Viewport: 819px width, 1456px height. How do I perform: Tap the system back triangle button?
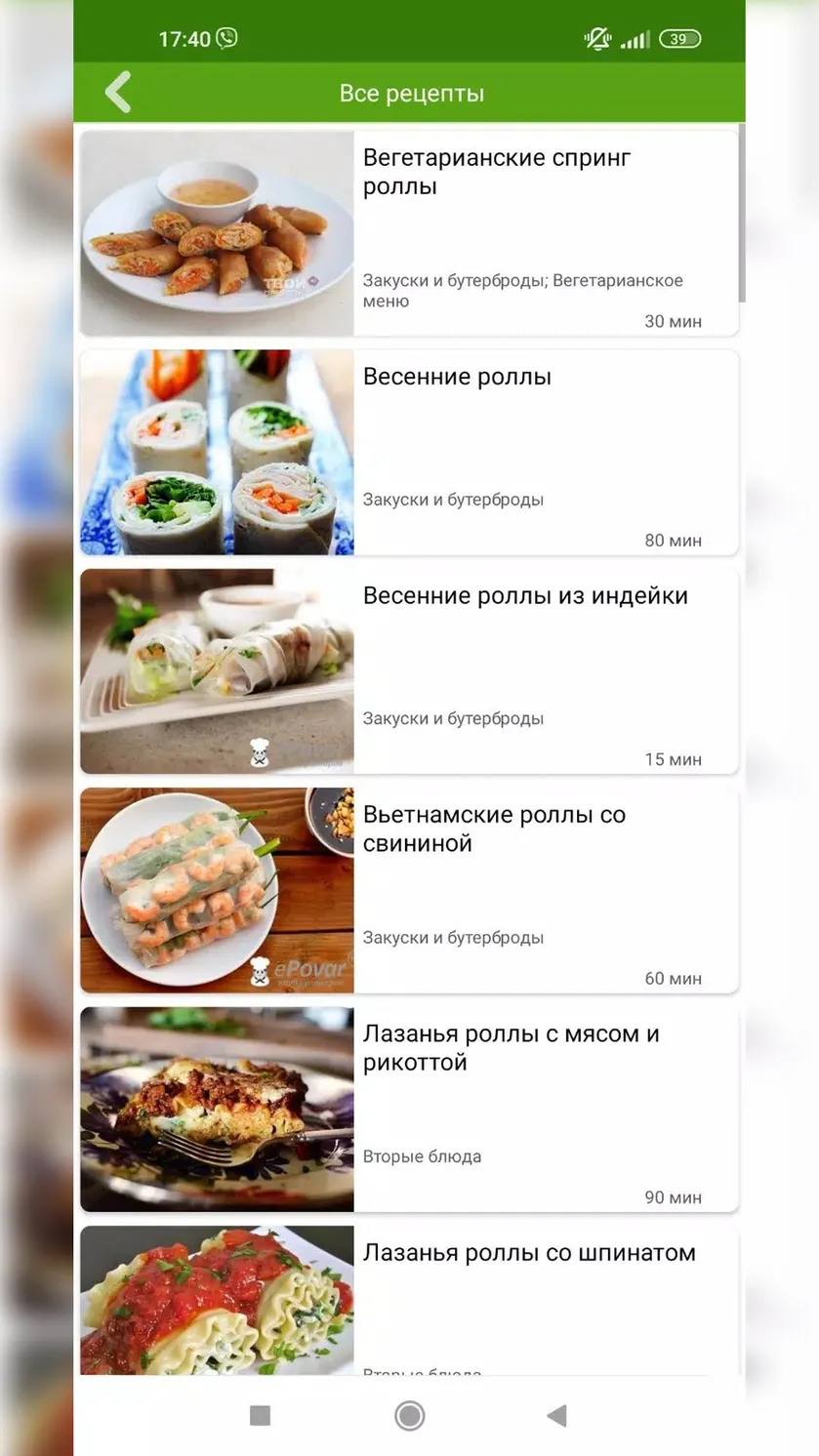(556, 1416)
